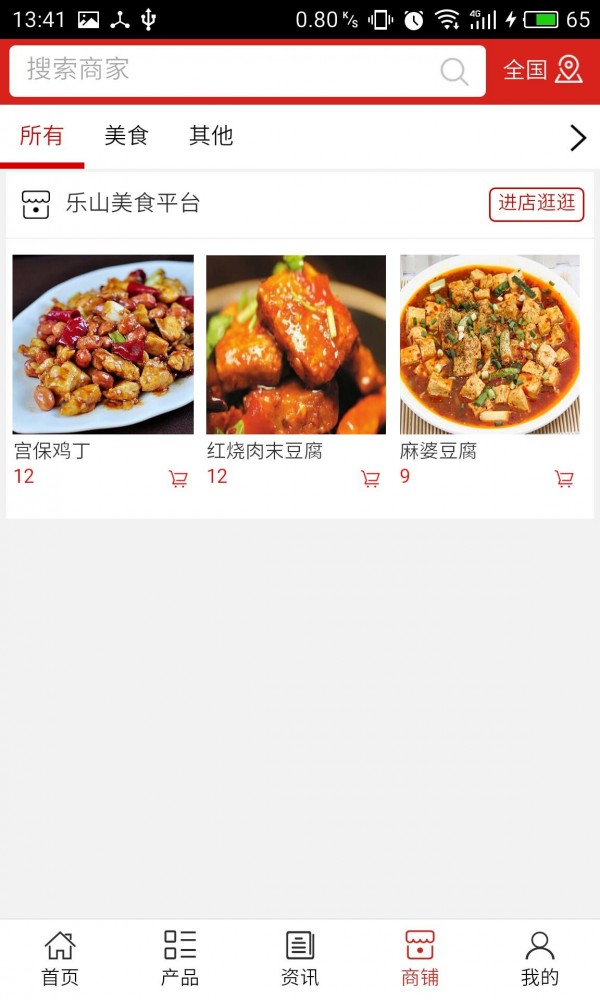
Task: Add 宫保鸡丁 to the cart
Action: [178, 479]
